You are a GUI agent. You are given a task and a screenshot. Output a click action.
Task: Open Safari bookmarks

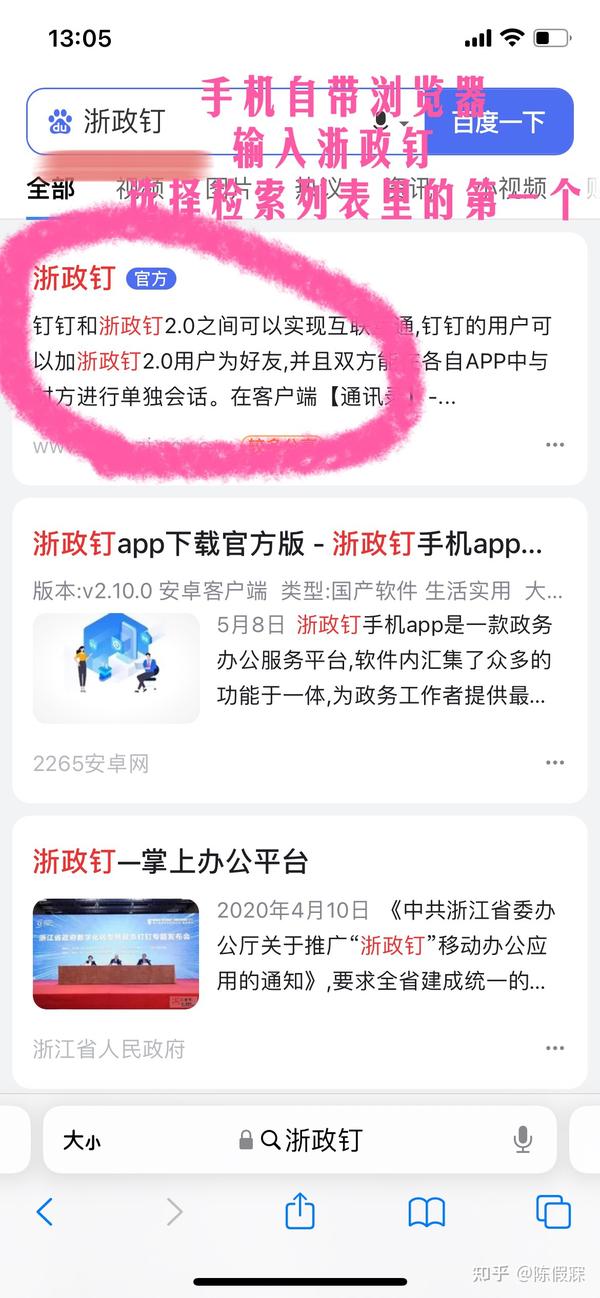(427, 1212)
